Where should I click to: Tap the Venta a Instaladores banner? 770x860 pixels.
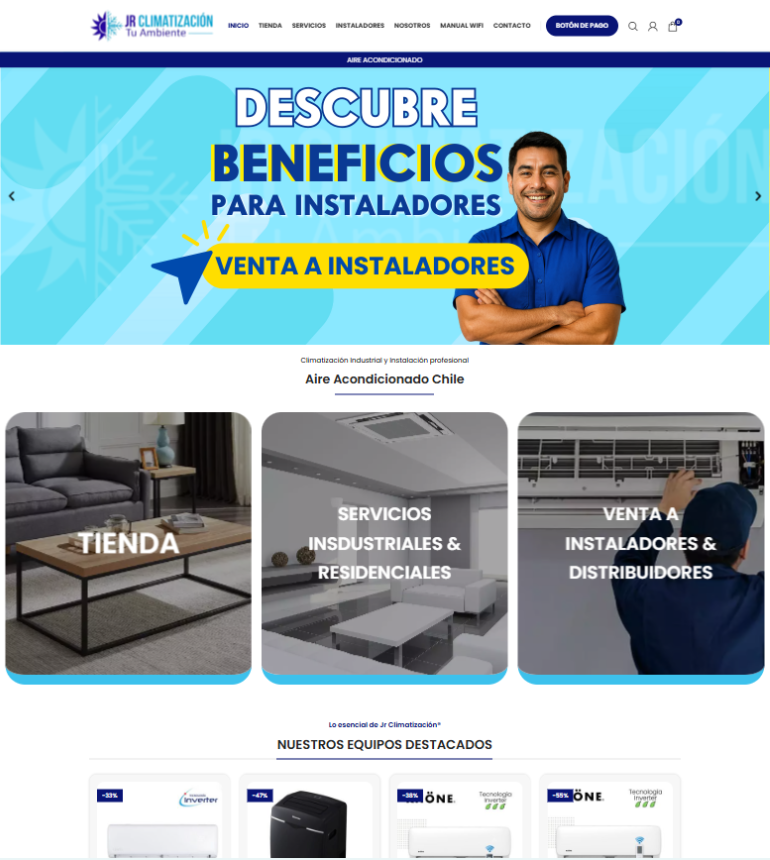click(x=366, y=266)
